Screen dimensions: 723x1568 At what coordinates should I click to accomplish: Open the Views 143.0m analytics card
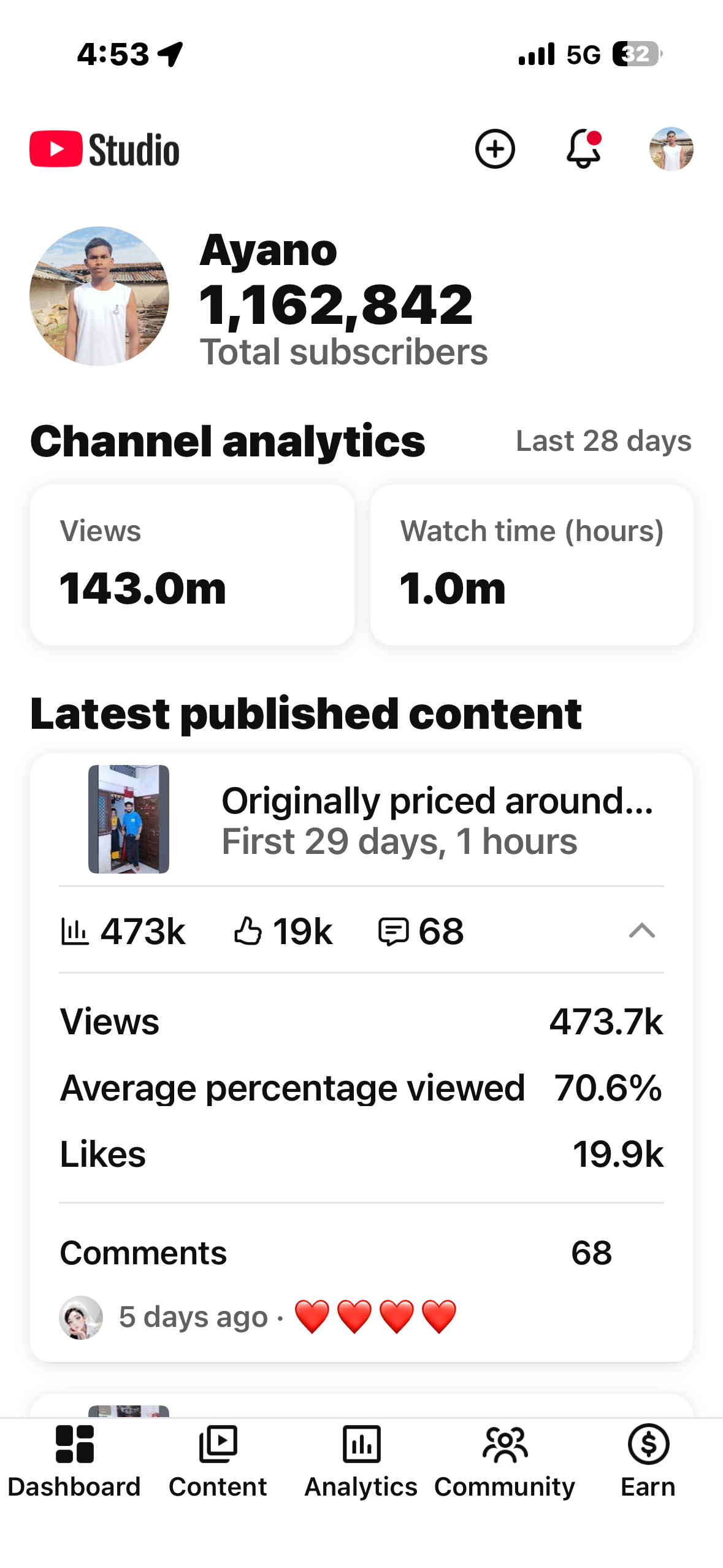(192, 565)
